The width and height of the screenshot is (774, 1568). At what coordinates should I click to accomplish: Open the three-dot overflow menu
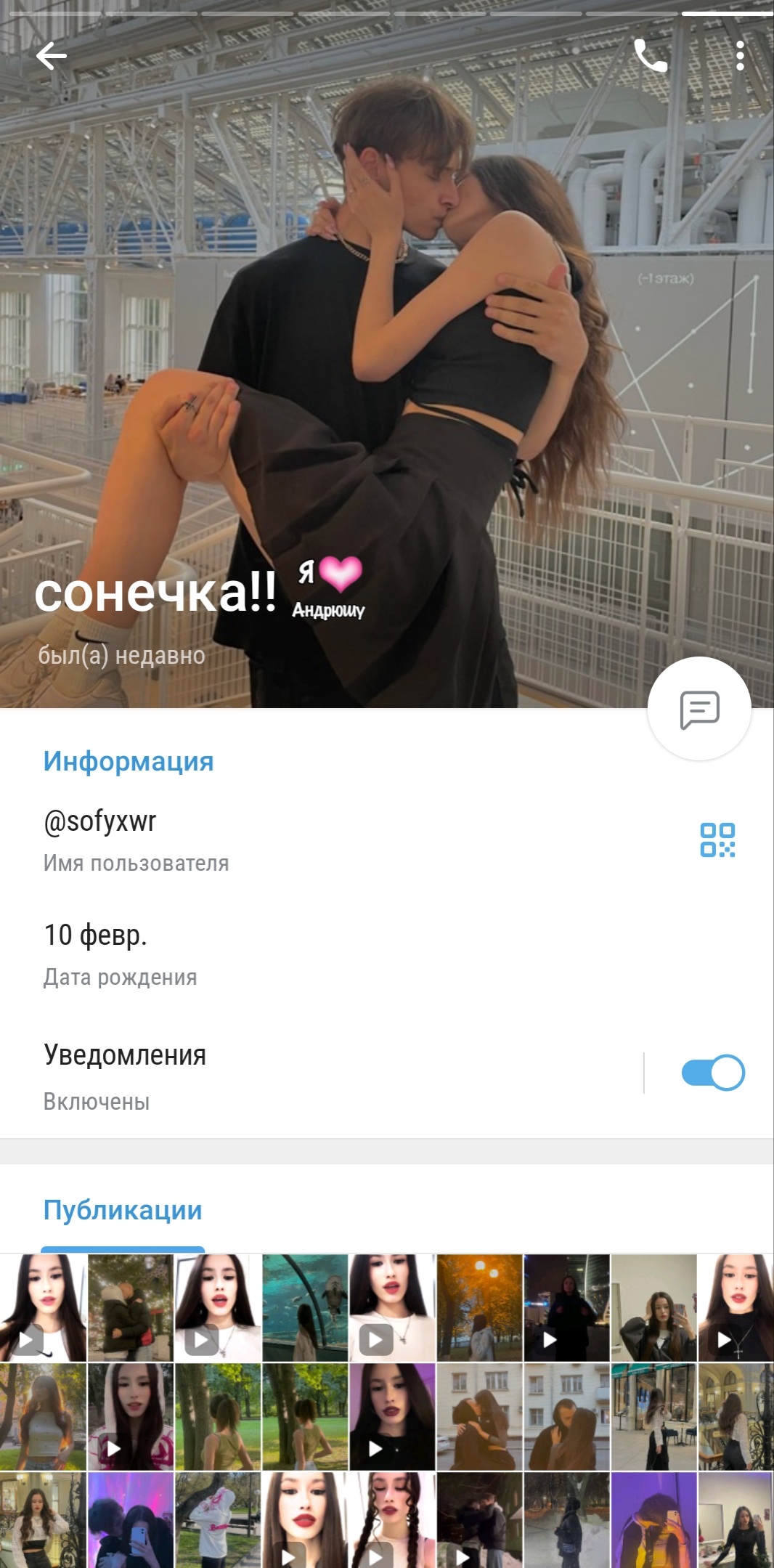[739, 56]
